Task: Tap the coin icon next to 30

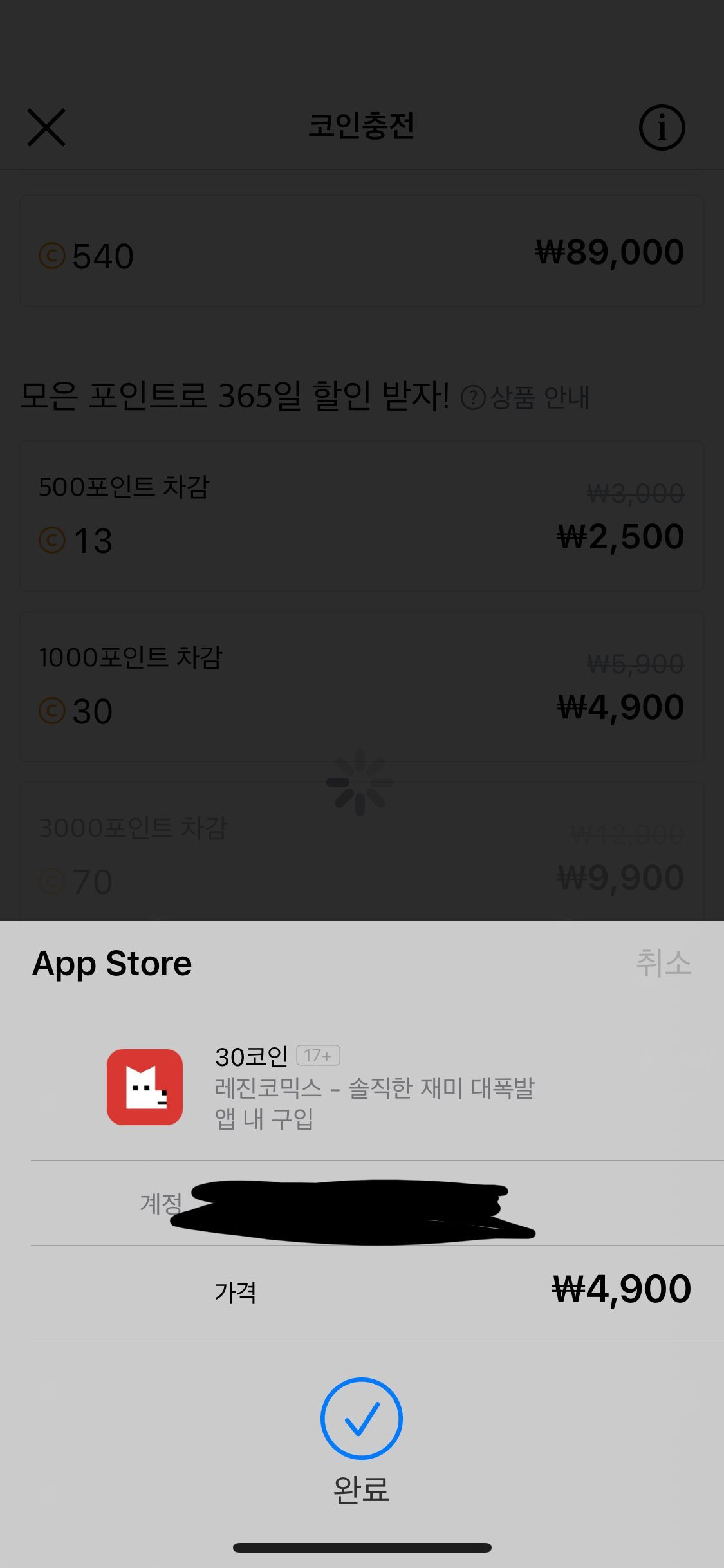Action: (x=53, y=710)
